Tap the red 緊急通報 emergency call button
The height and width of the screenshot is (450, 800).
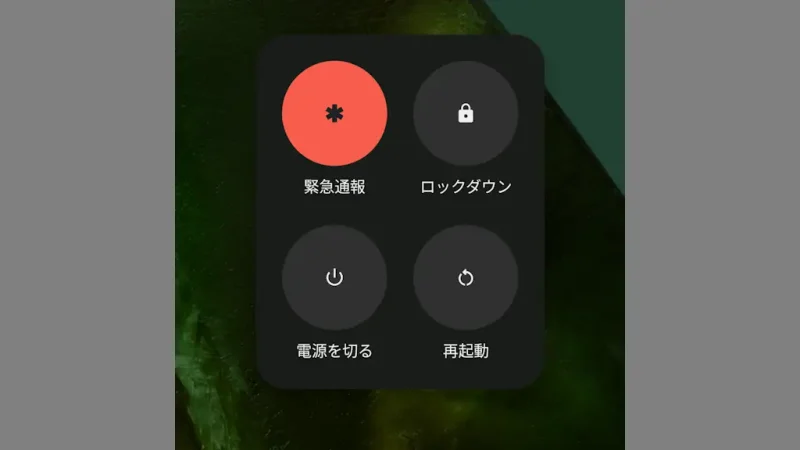(334, 114)
